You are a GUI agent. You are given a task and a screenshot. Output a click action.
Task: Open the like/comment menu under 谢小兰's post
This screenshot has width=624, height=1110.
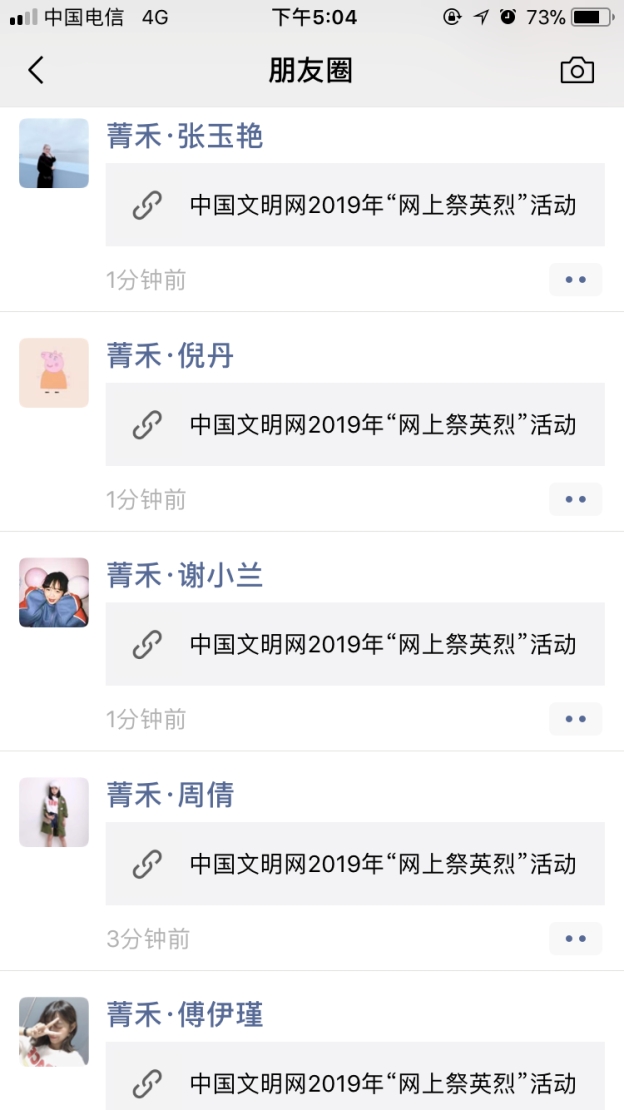tap(575, 719)
